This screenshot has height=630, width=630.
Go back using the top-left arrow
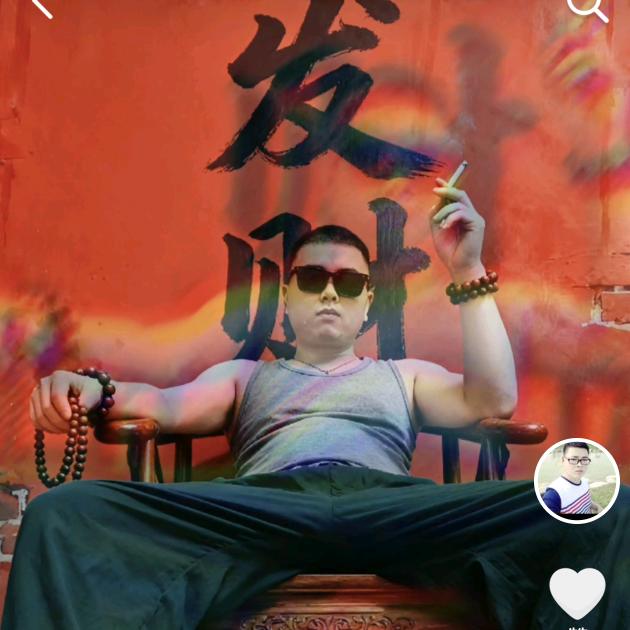[40, 8]
